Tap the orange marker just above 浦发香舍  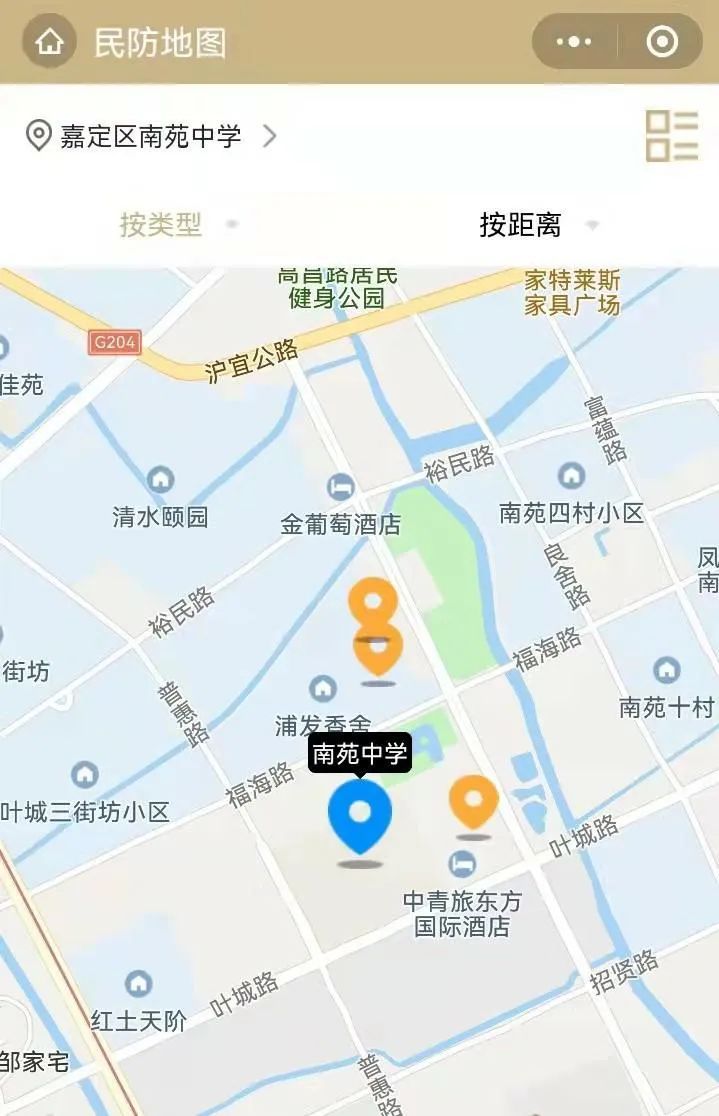click(378, 650)
